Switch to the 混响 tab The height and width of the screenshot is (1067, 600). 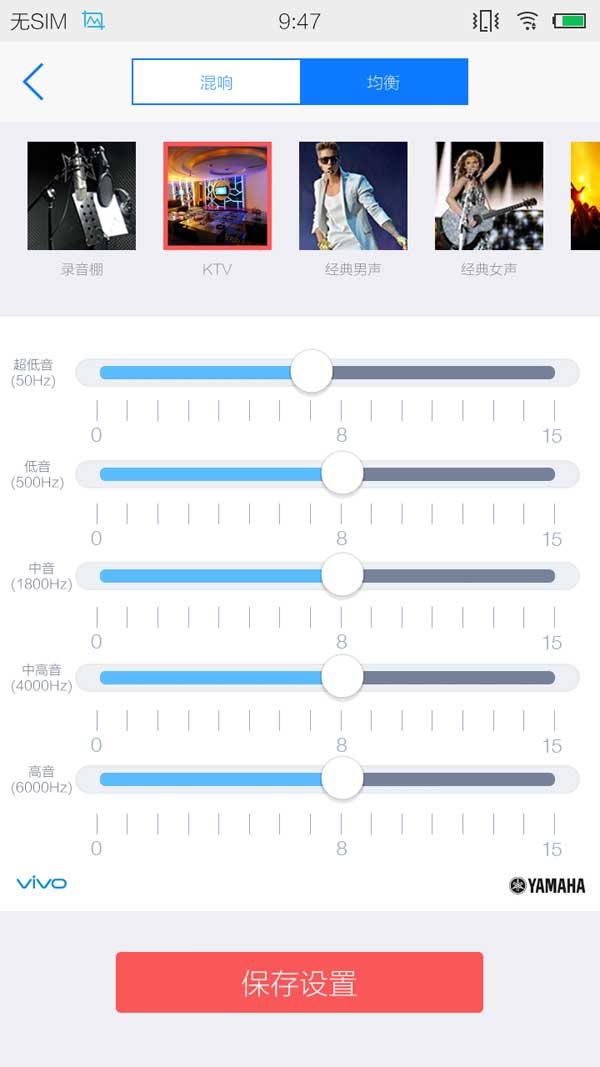click(x=216, y=82)
